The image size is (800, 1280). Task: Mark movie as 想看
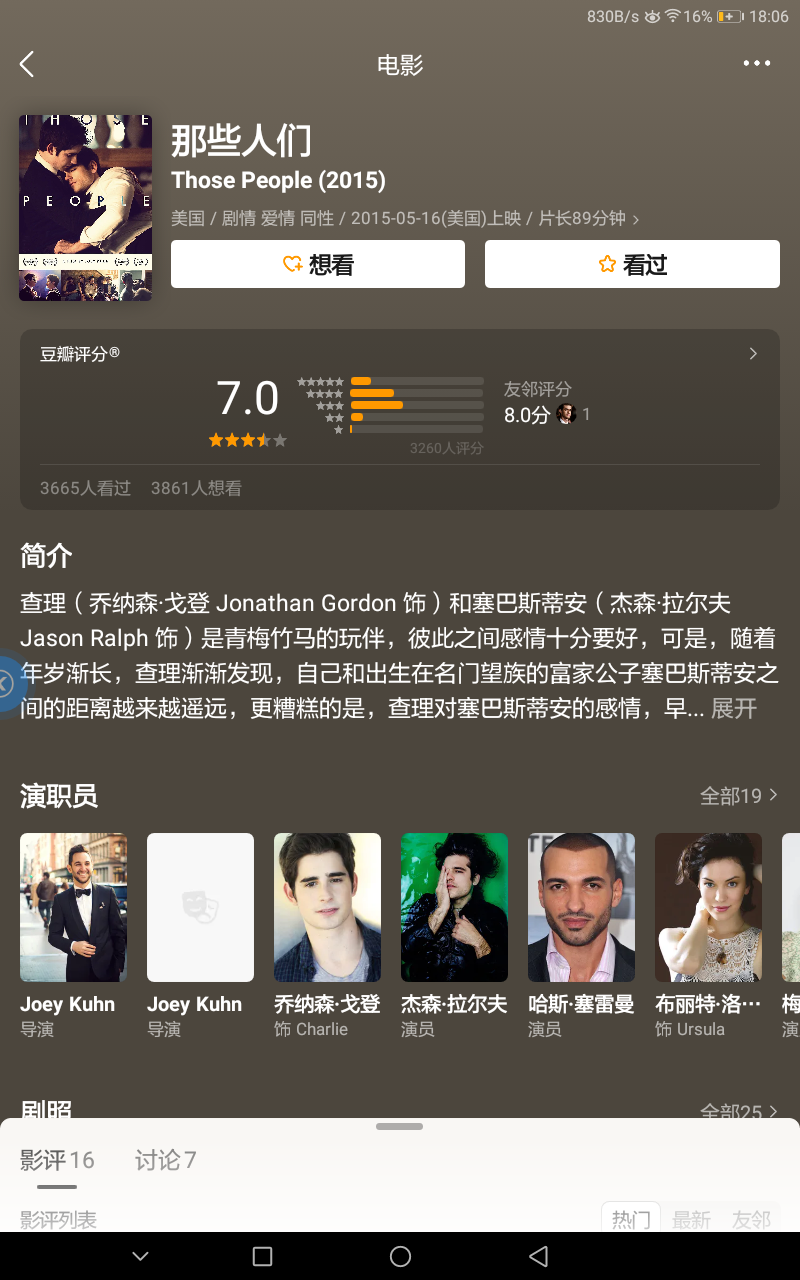coord(318,264)
